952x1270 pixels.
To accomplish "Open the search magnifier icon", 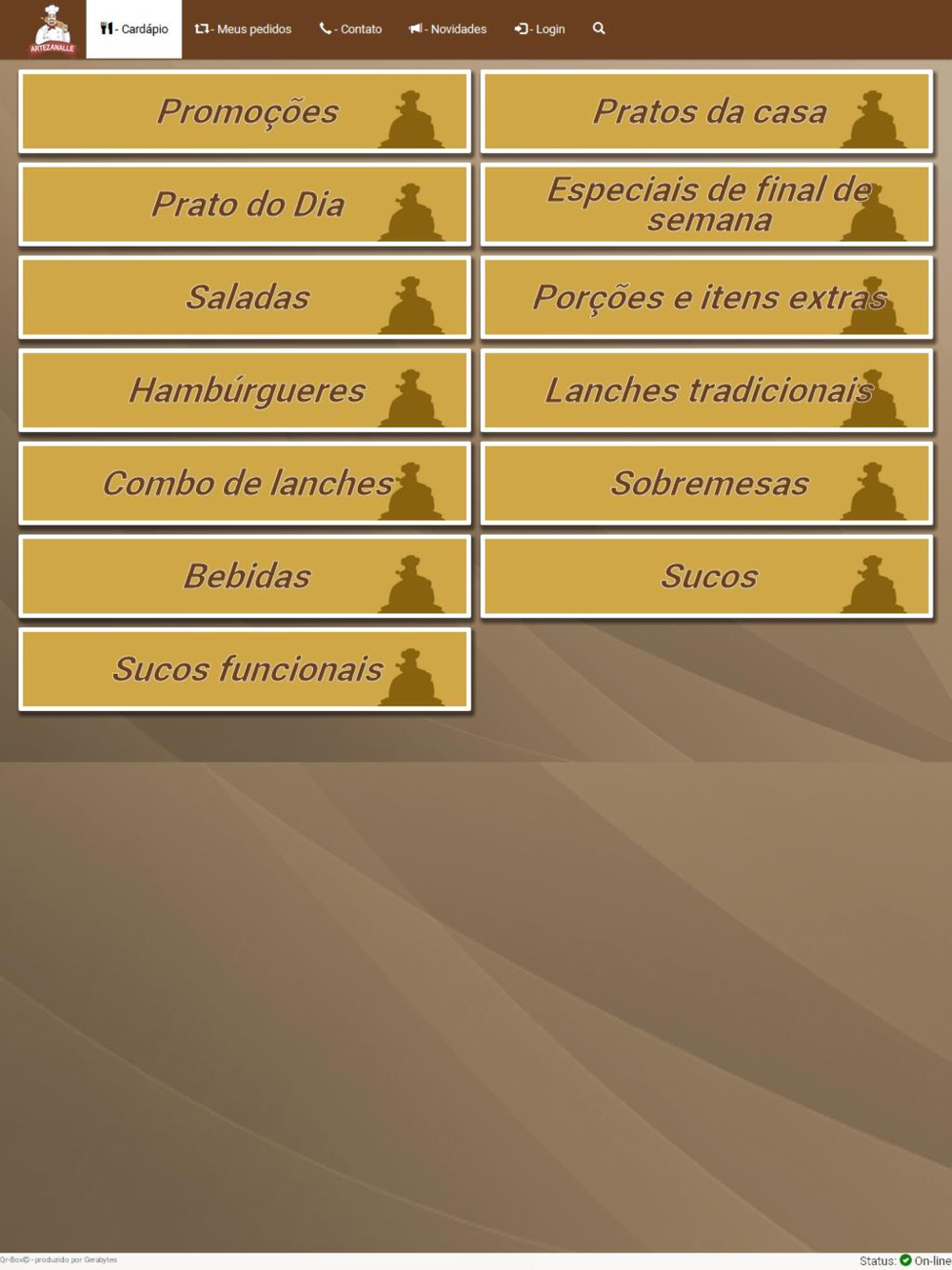I will pos(599,29).
